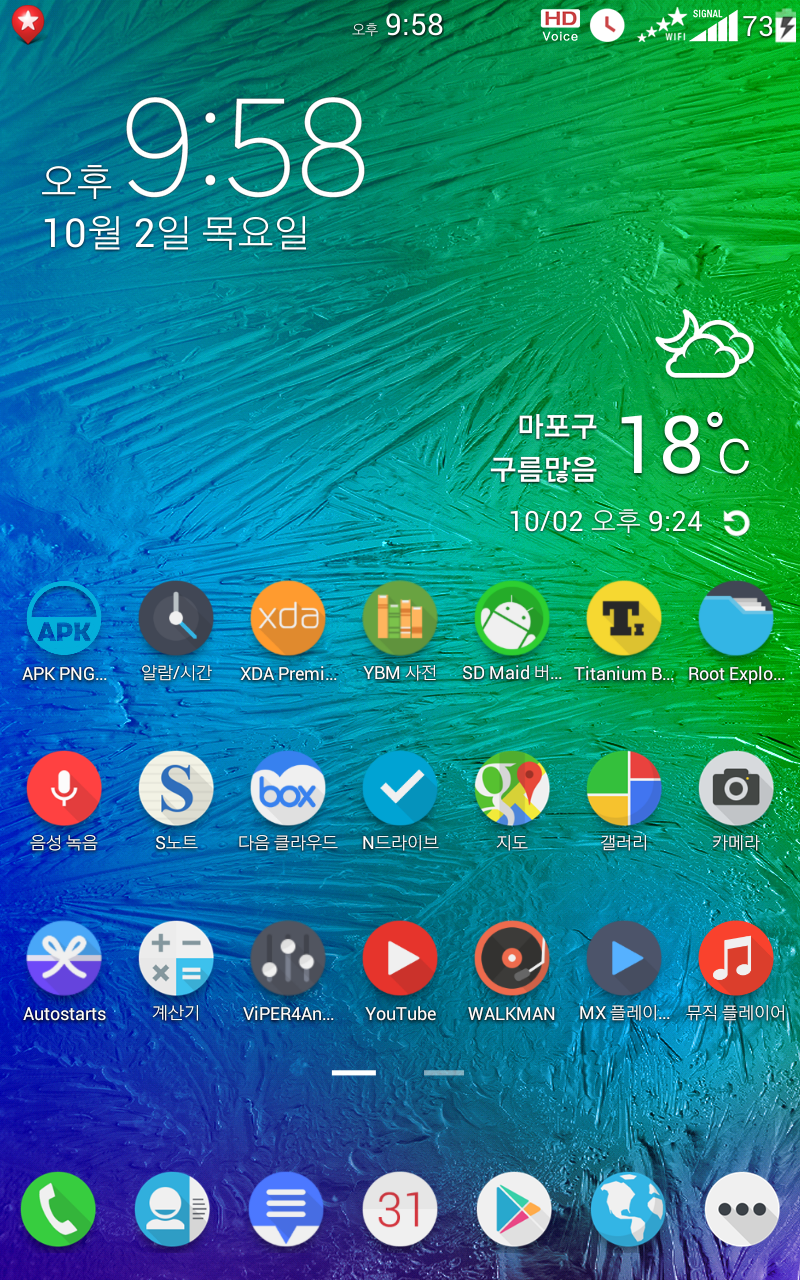Image resolution: width=800 pixels, height=1280 pixels.
Task: Open XDA Premium app
Action: click(288, 620)
